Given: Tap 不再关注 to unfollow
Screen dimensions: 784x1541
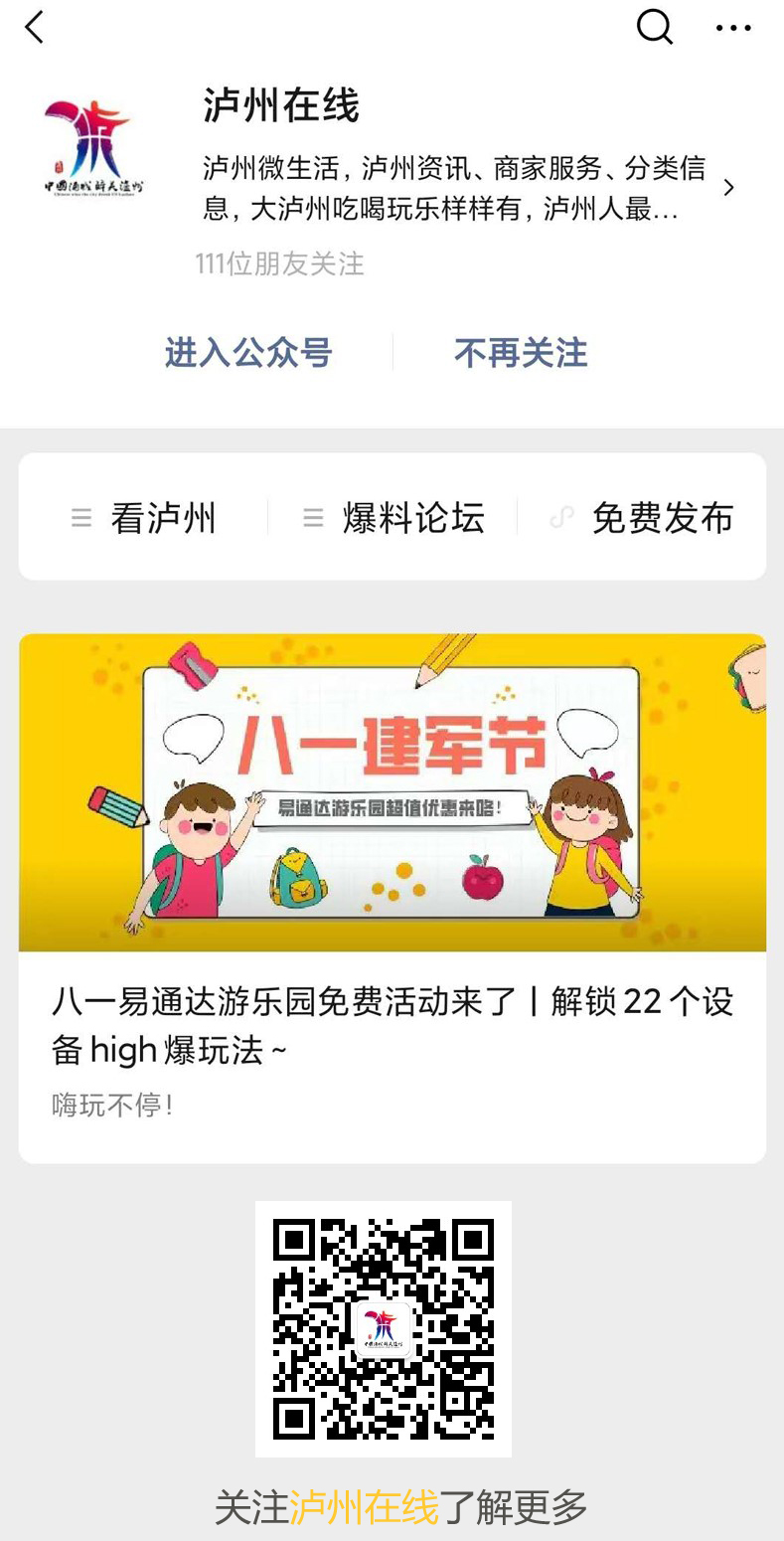Looking at the screenshot, I should [521, 353].
